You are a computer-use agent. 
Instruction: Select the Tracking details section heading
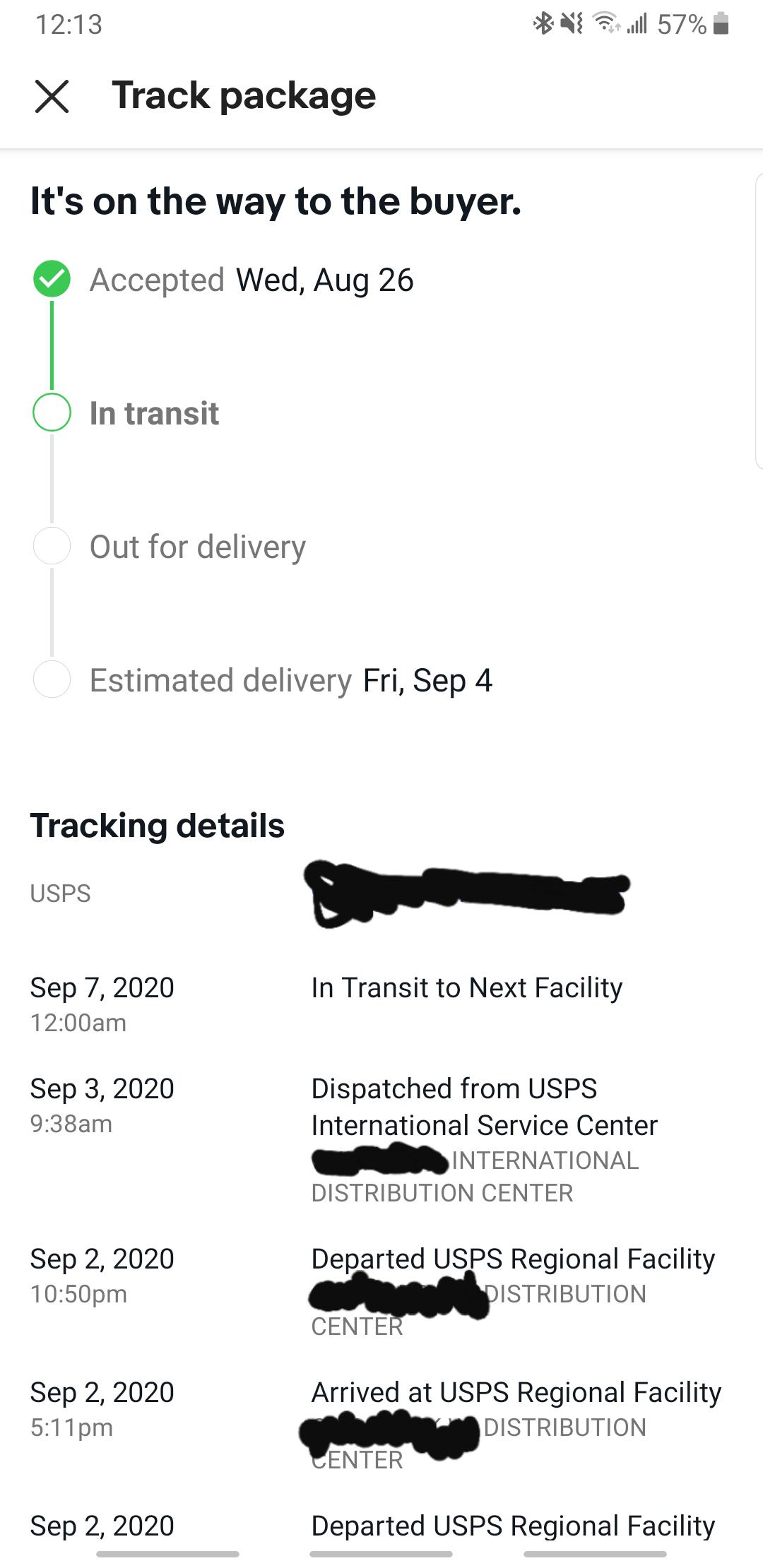156,825
